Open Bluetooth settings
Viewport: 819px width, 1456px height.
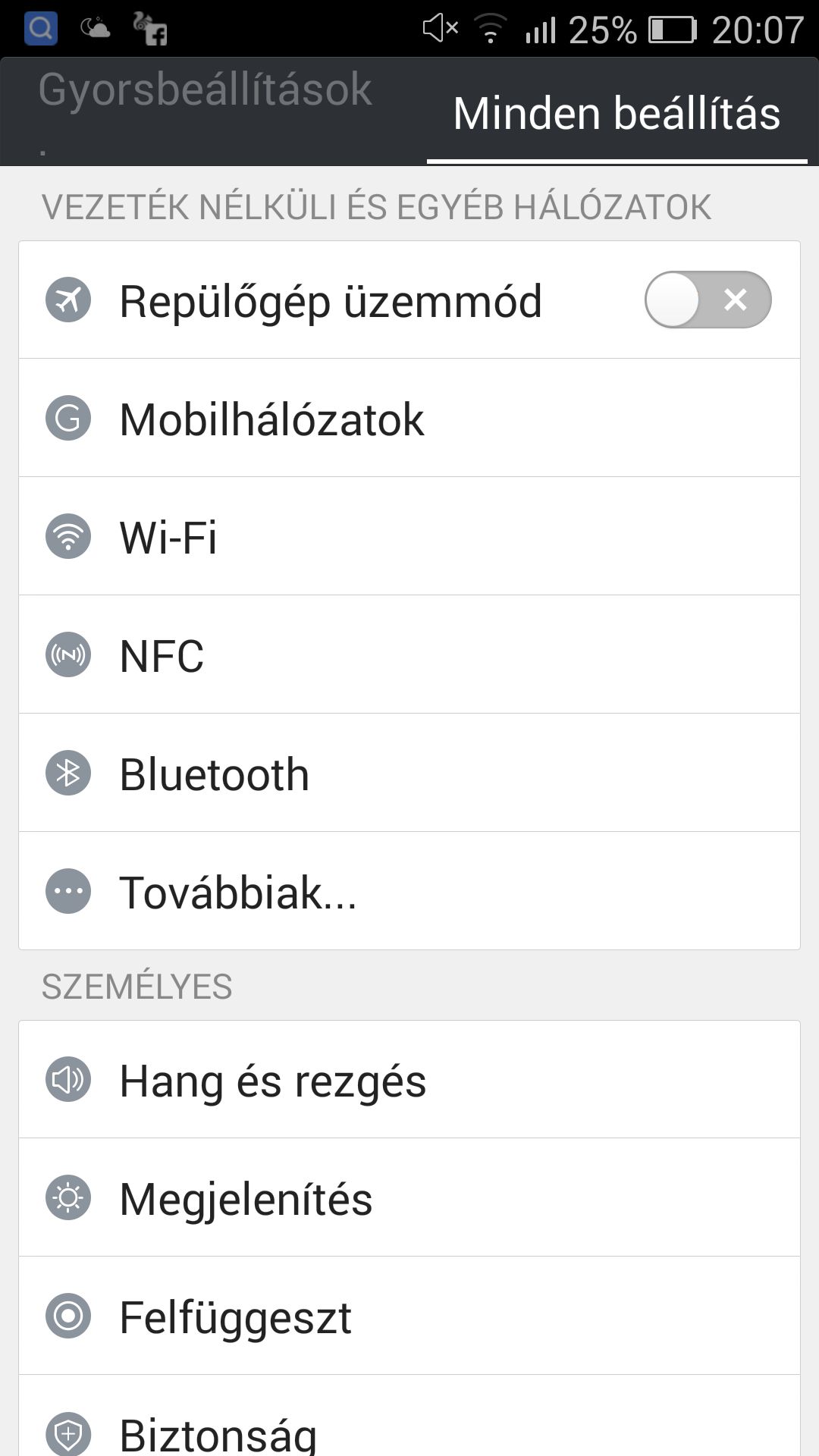point(409,773)
